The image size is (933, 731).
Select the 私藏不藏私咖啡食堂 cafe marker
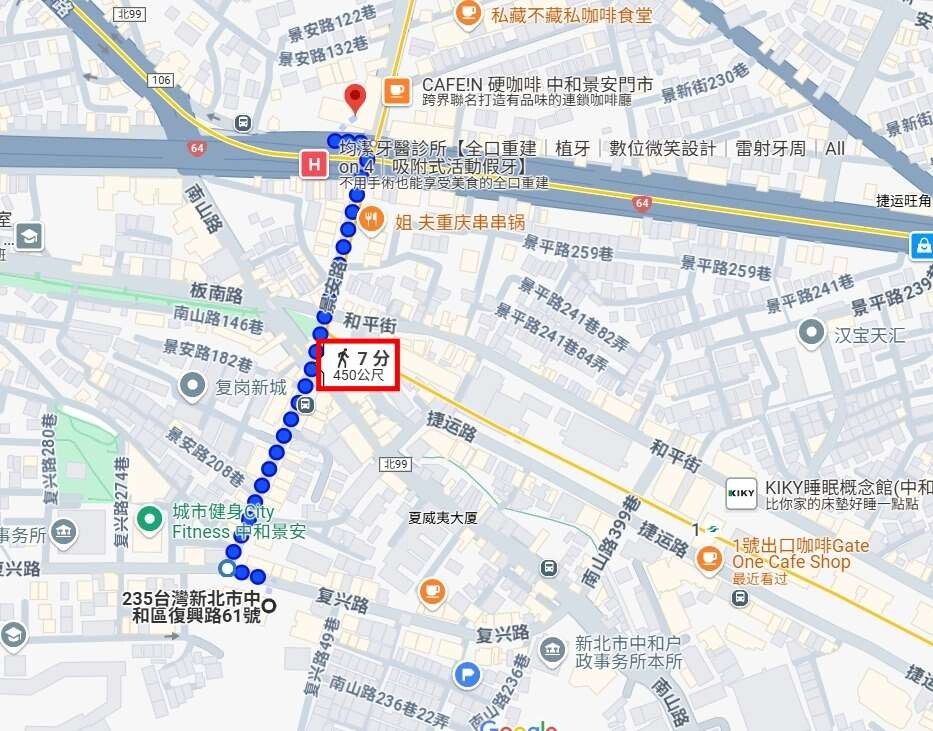coord(466,13)
